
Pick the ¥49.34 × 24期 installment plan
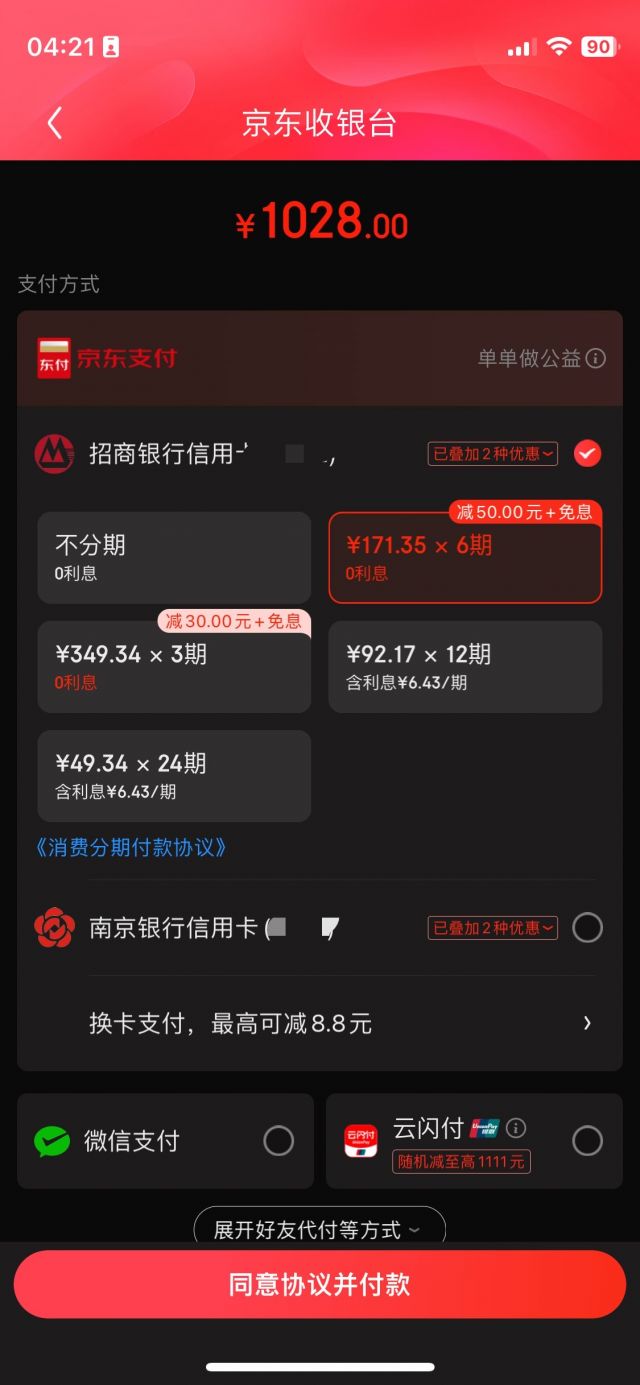coord(174,776)
